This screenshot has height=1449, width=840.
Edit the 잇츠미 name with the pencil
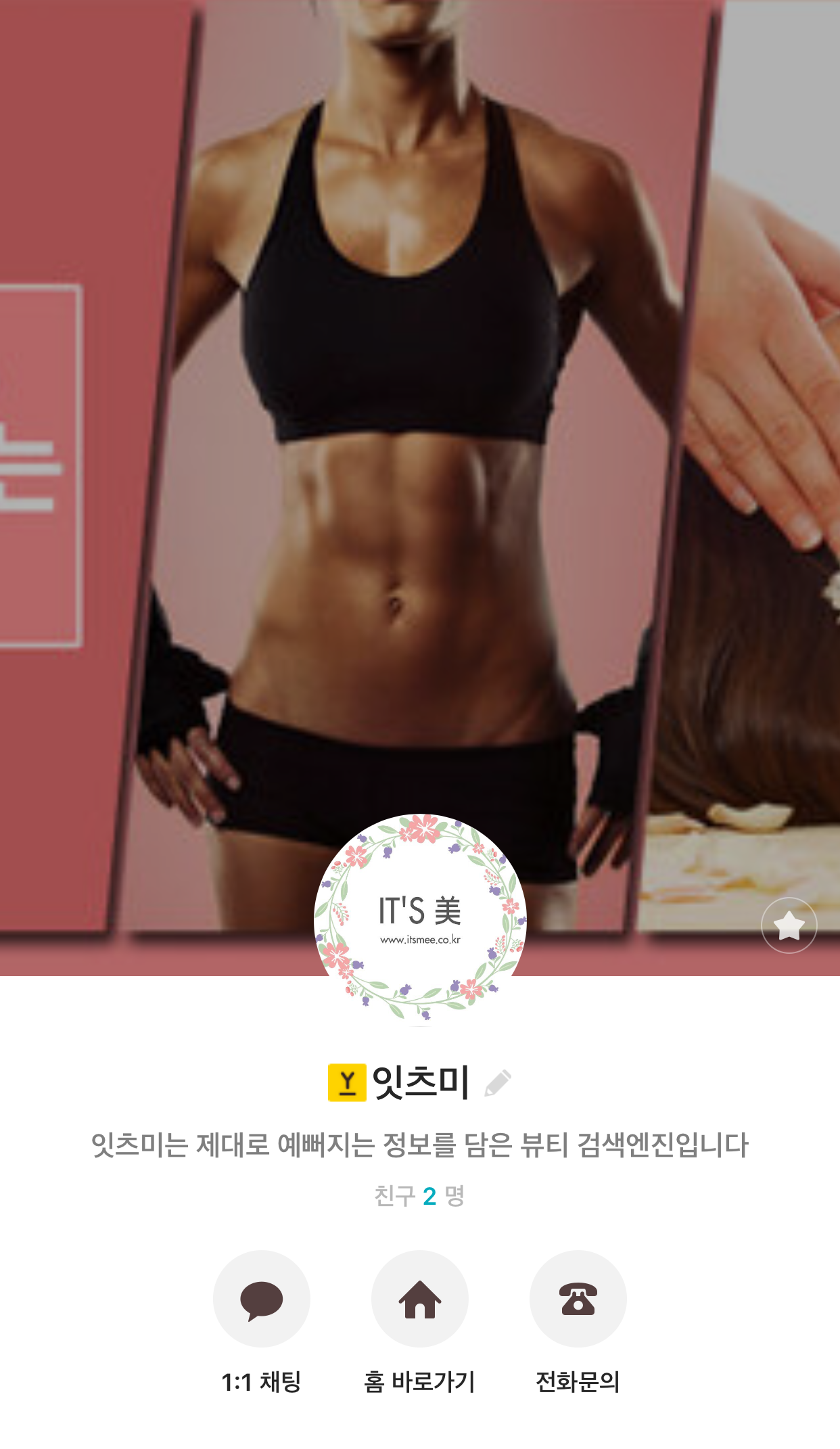(x=498, y=1083)
